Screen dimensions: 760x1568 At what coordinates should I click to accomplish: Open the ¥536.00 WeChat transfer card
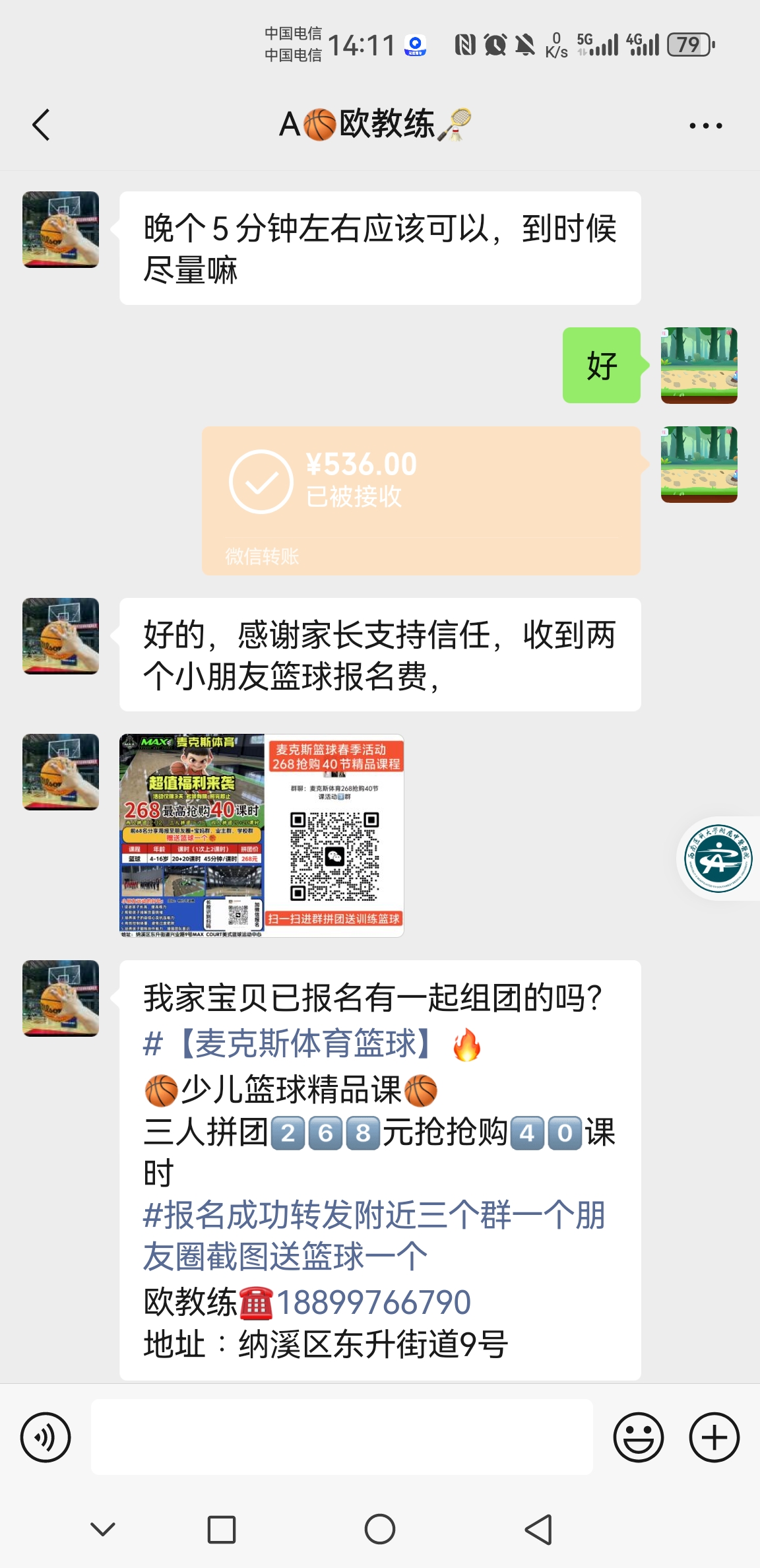pyautogui.click(x=421, y=500)
